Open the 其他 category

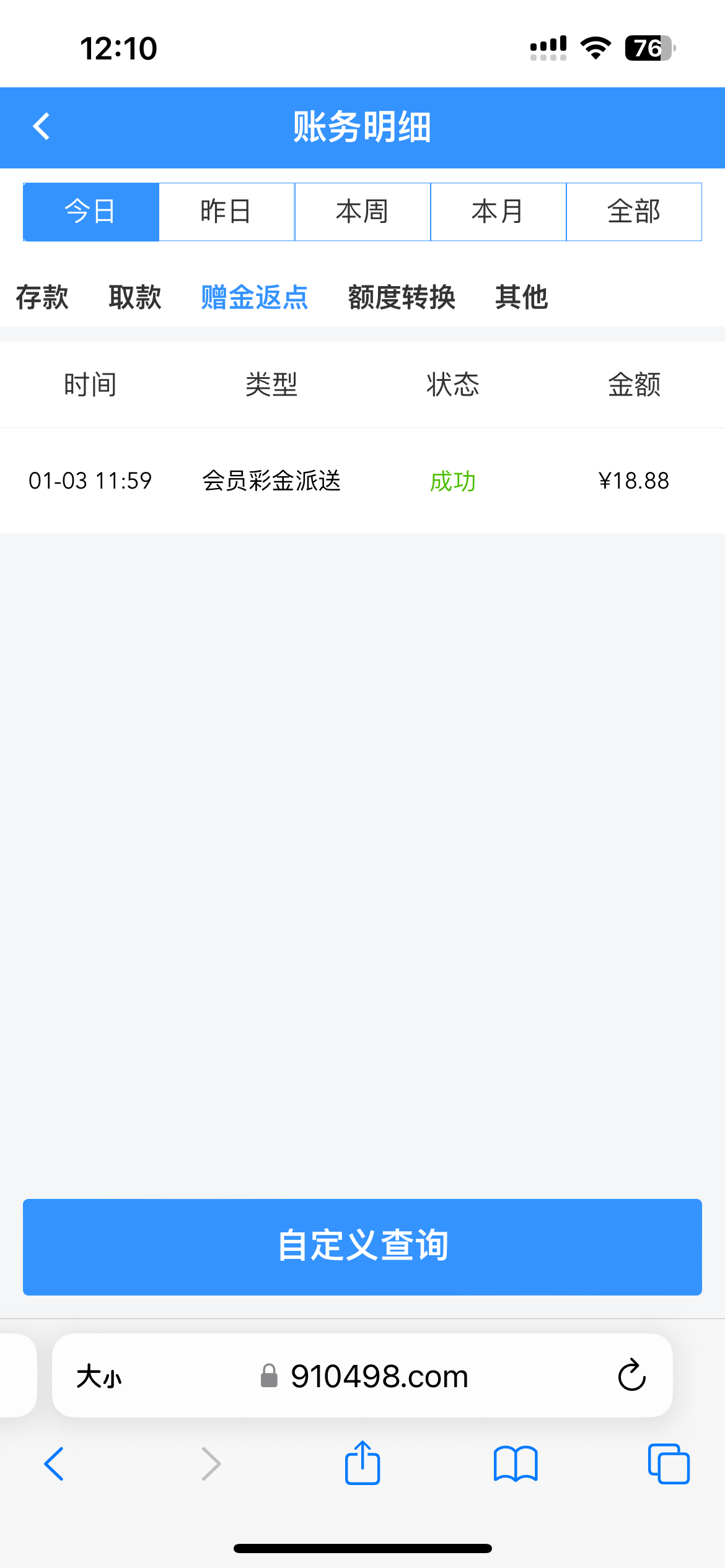pos(522,297)
